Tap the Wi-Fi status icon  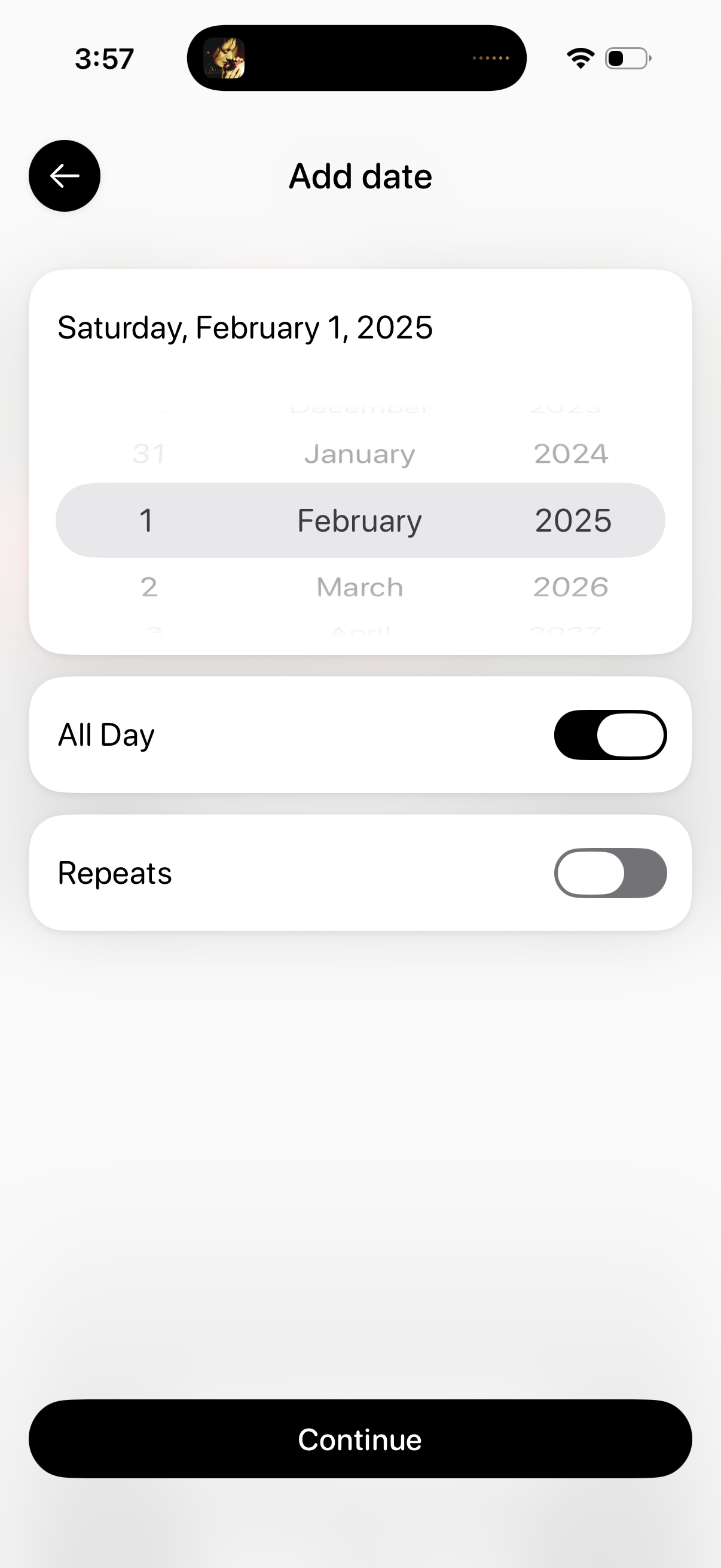(x=579, y=57)
